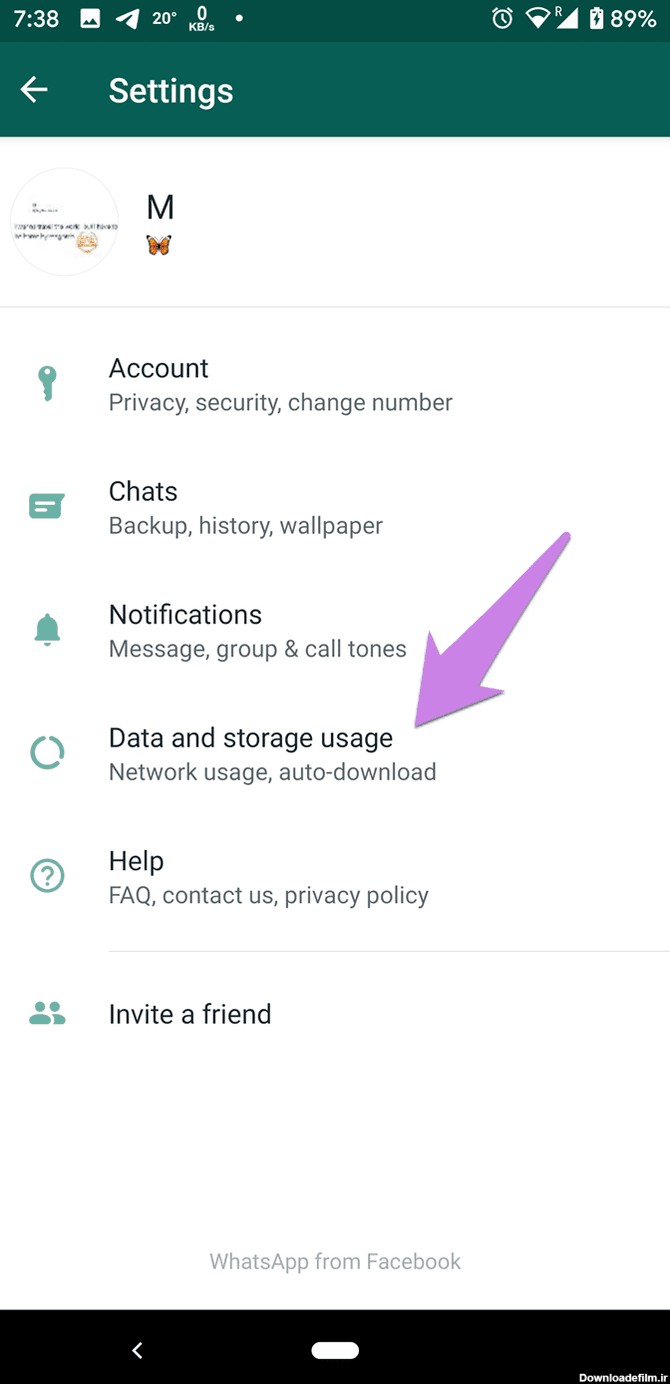Open Chats settings

coord(245,507)
